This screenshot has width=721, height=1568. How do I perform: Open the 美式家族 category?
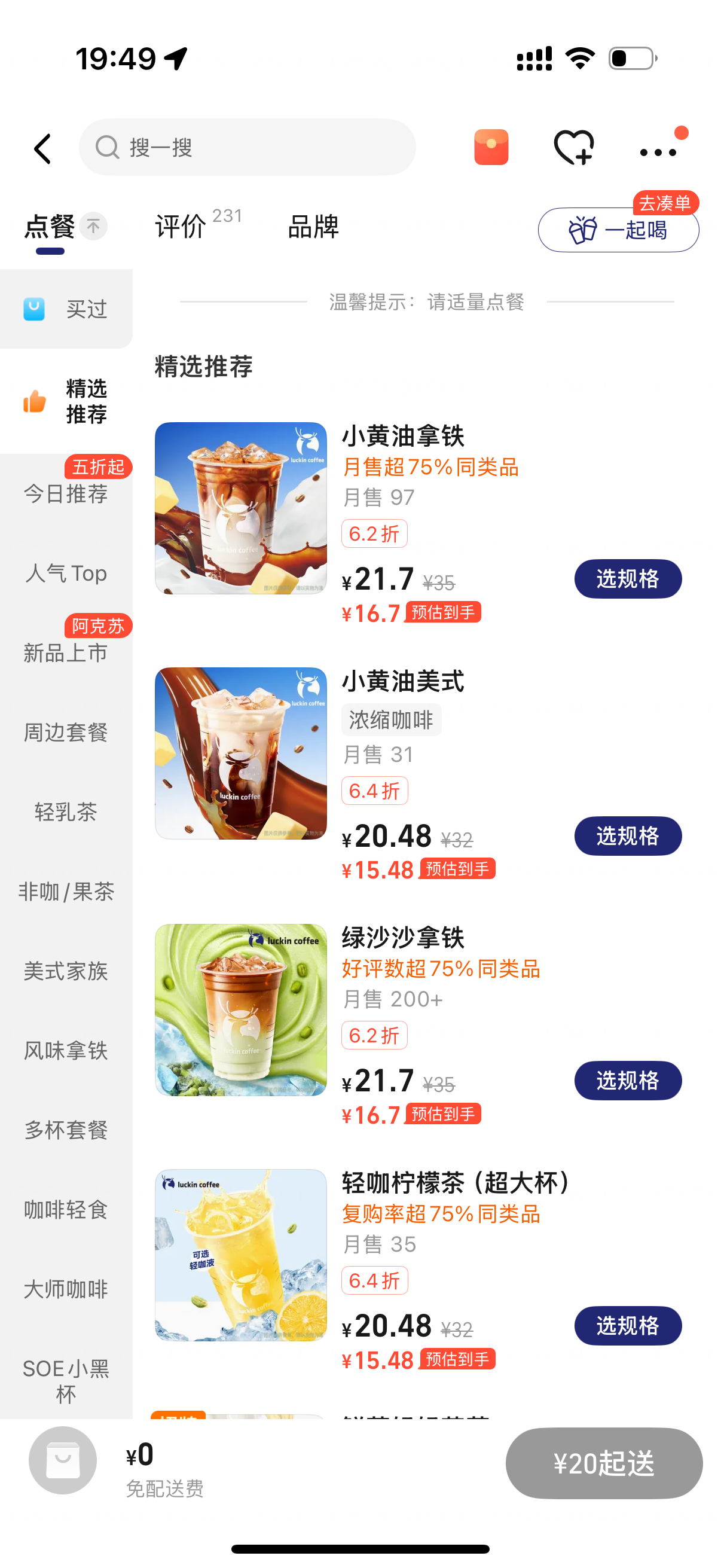tap(66, 970)
